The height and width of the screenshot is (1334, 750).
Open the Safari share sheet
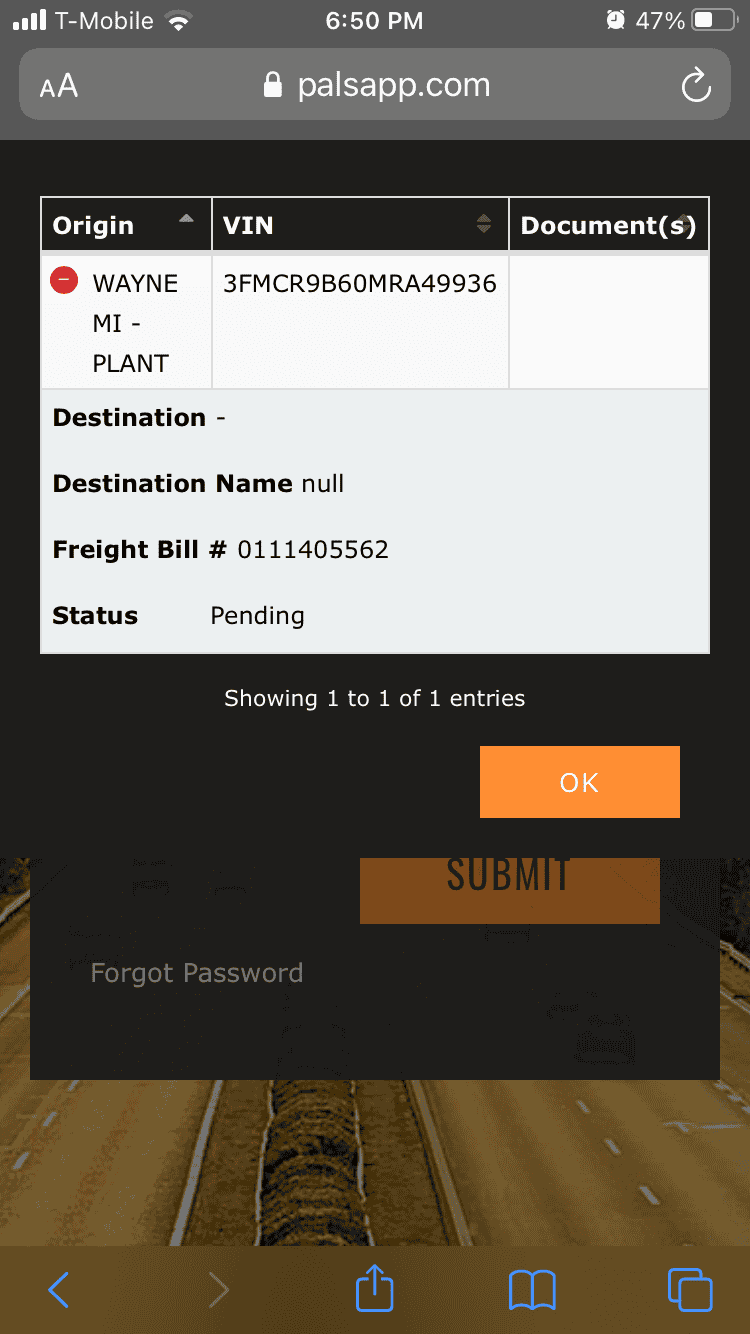pyautogui.click(x=375, y=1289)
